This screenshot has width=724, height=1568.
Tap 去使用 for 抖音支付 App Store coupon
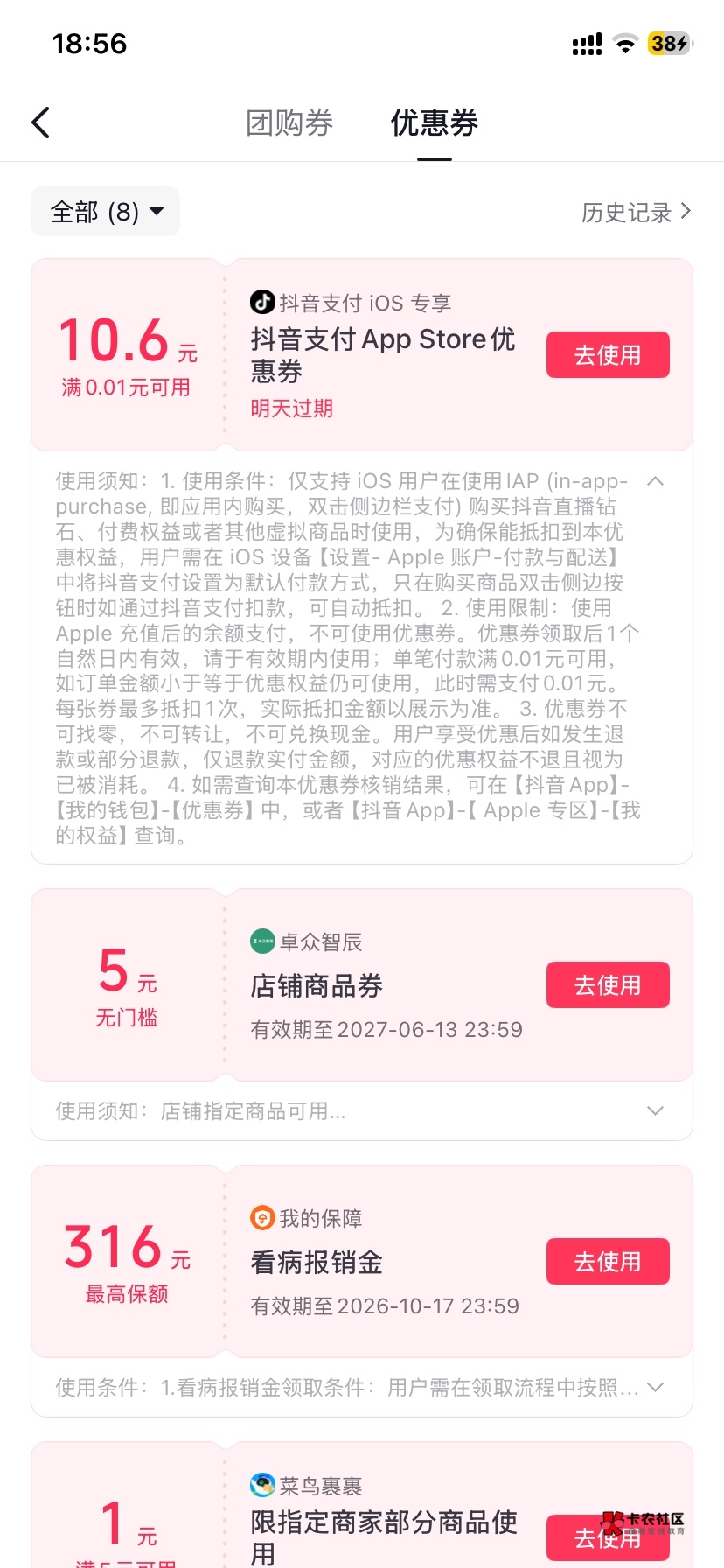click(x=608, y=355)
